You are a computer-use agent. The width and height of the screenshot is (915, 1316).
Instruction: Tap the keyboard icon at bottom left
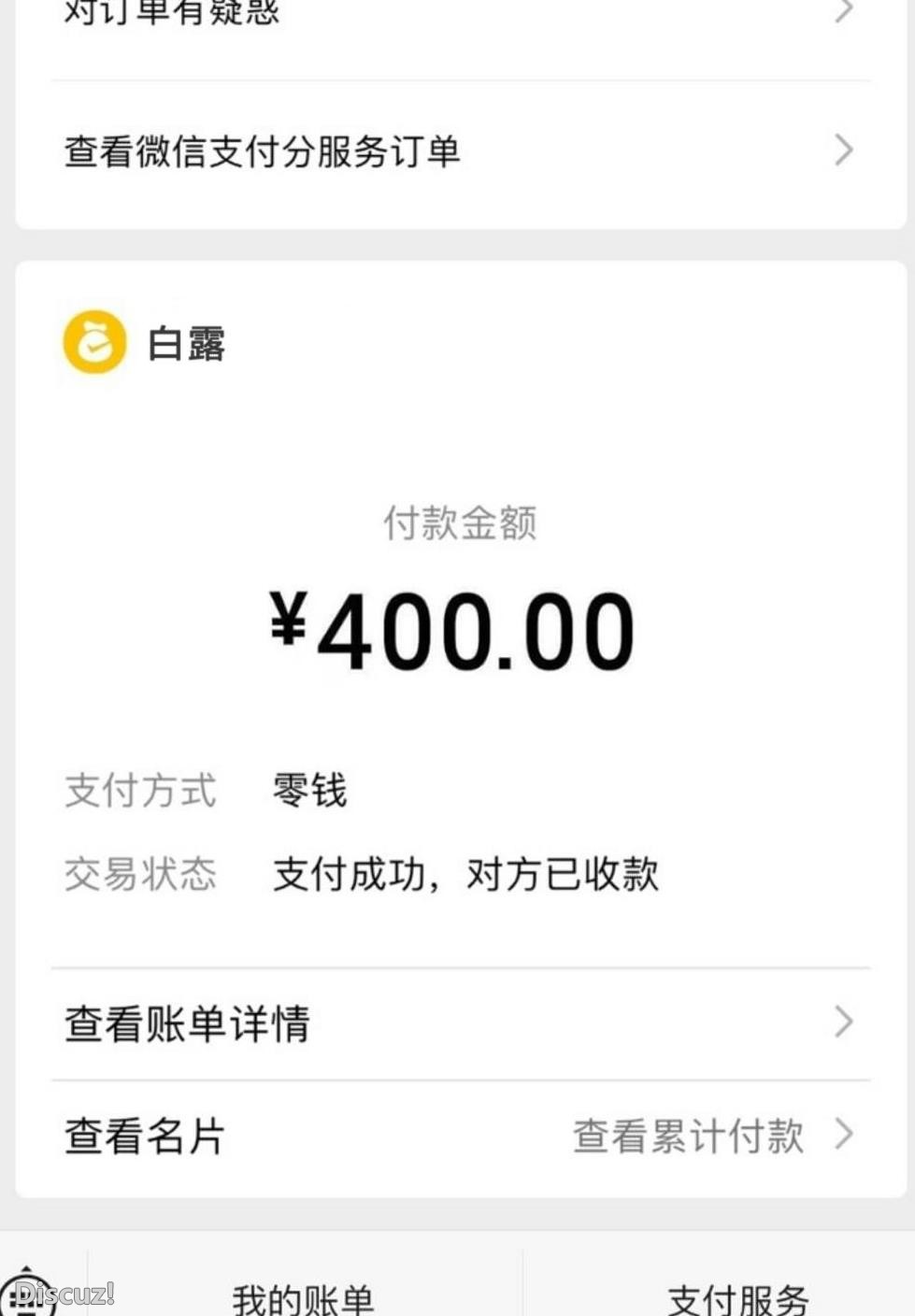(x=30, y=1295)
